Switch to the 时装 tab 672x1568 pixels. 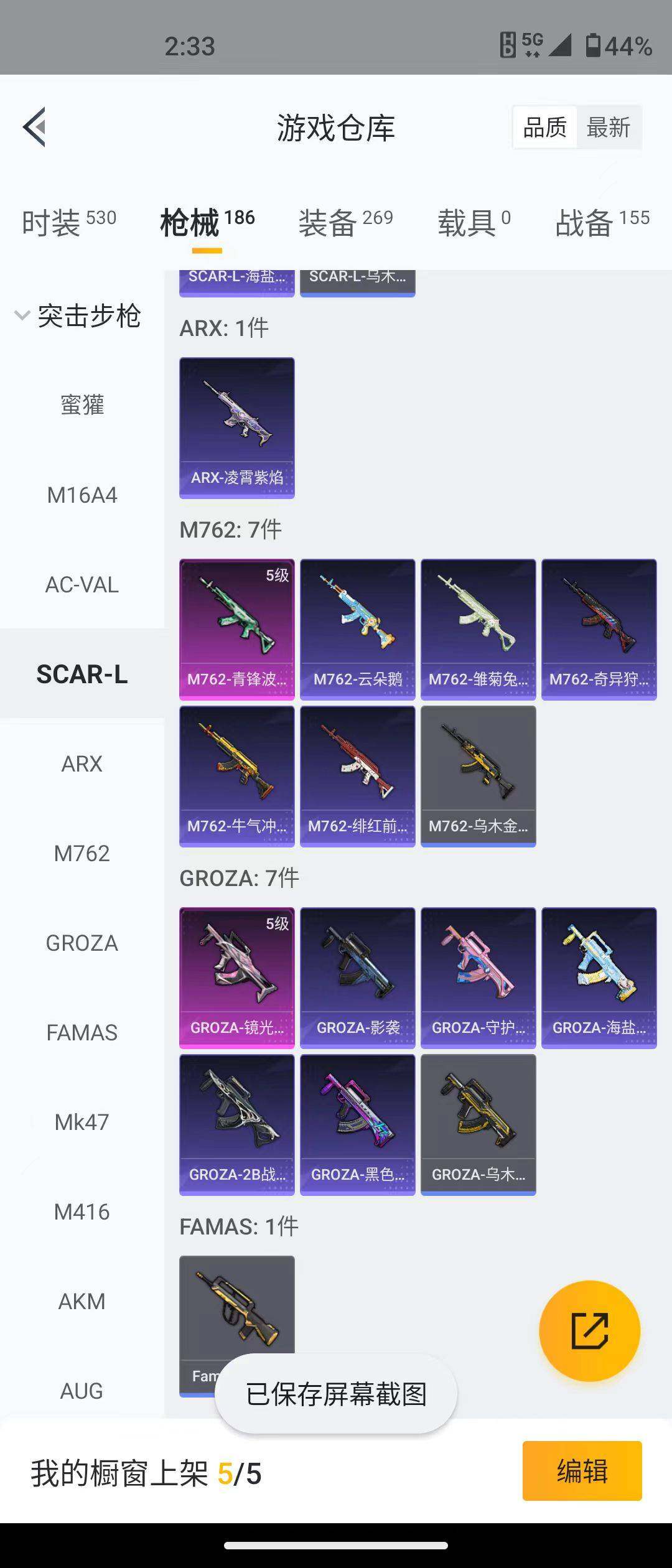pyautogui.click(x=68, y=222)
